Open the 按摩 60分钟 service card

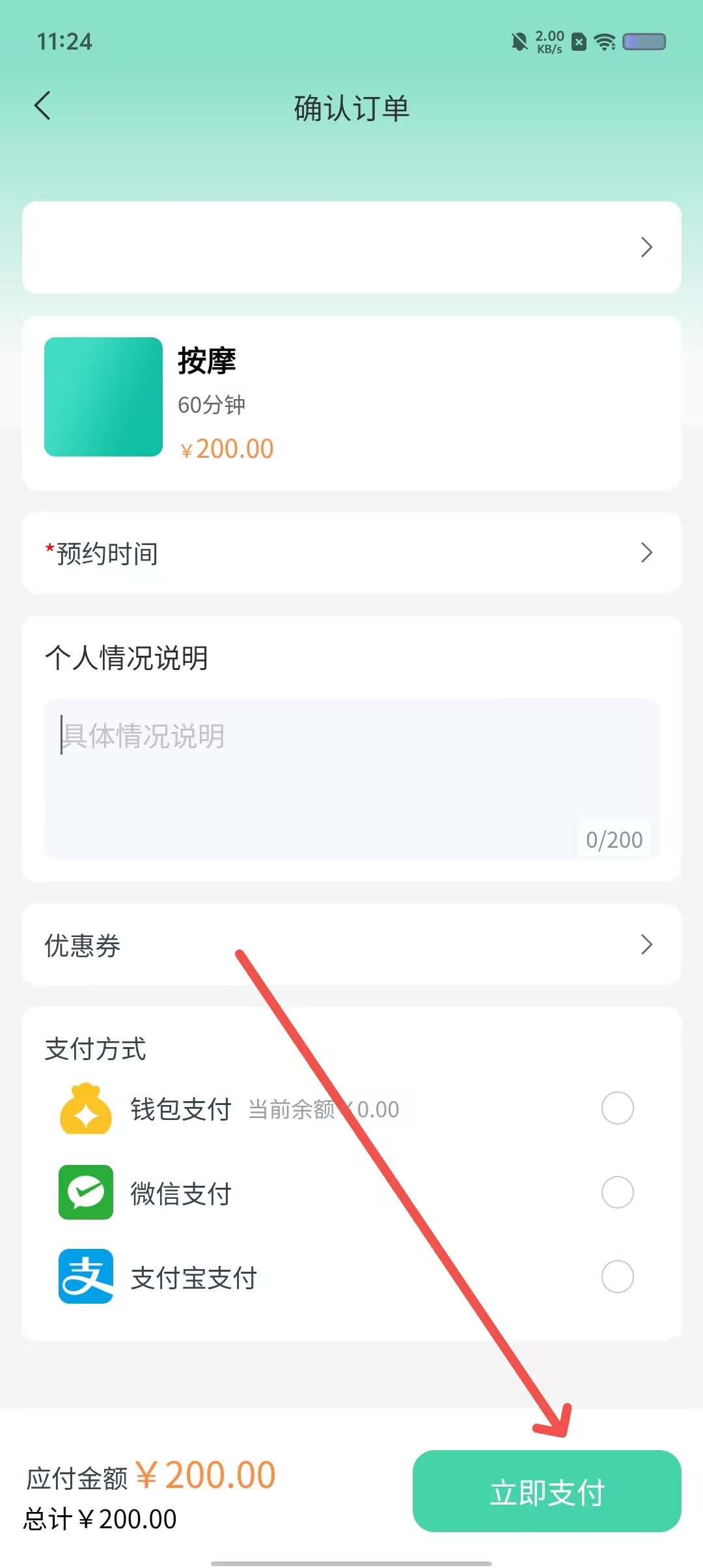click(x=351, y=403)
